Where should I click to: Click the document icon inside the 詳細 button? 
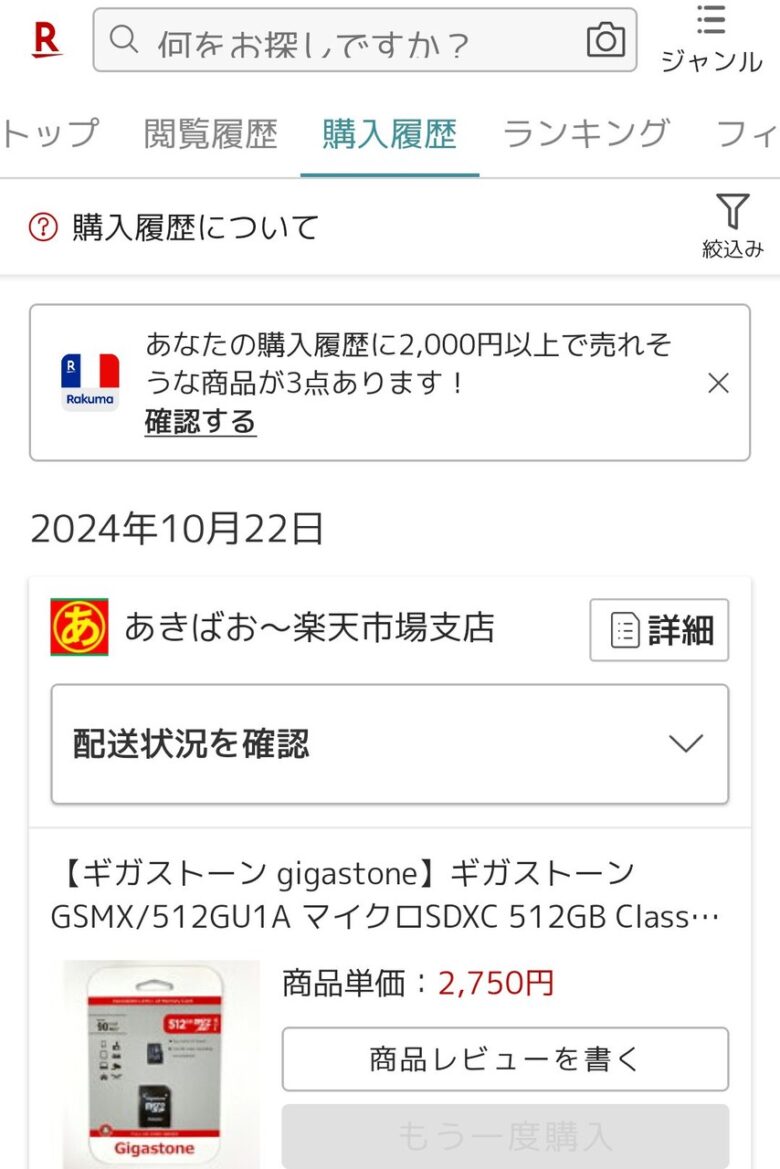coord(624,631)
